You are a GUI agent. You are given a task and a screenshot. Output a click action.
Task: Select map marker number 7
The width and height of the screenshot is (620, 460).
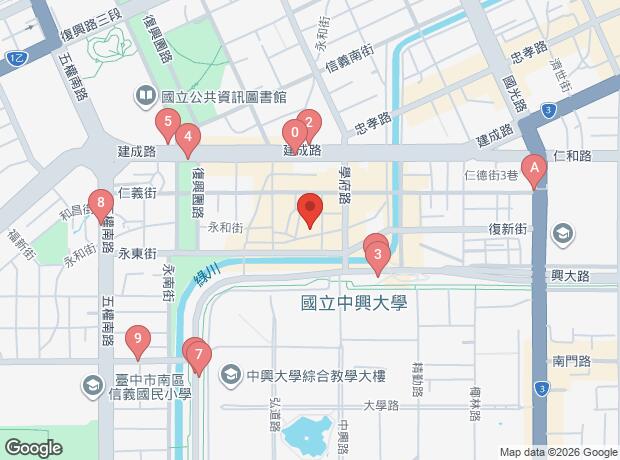199,358
